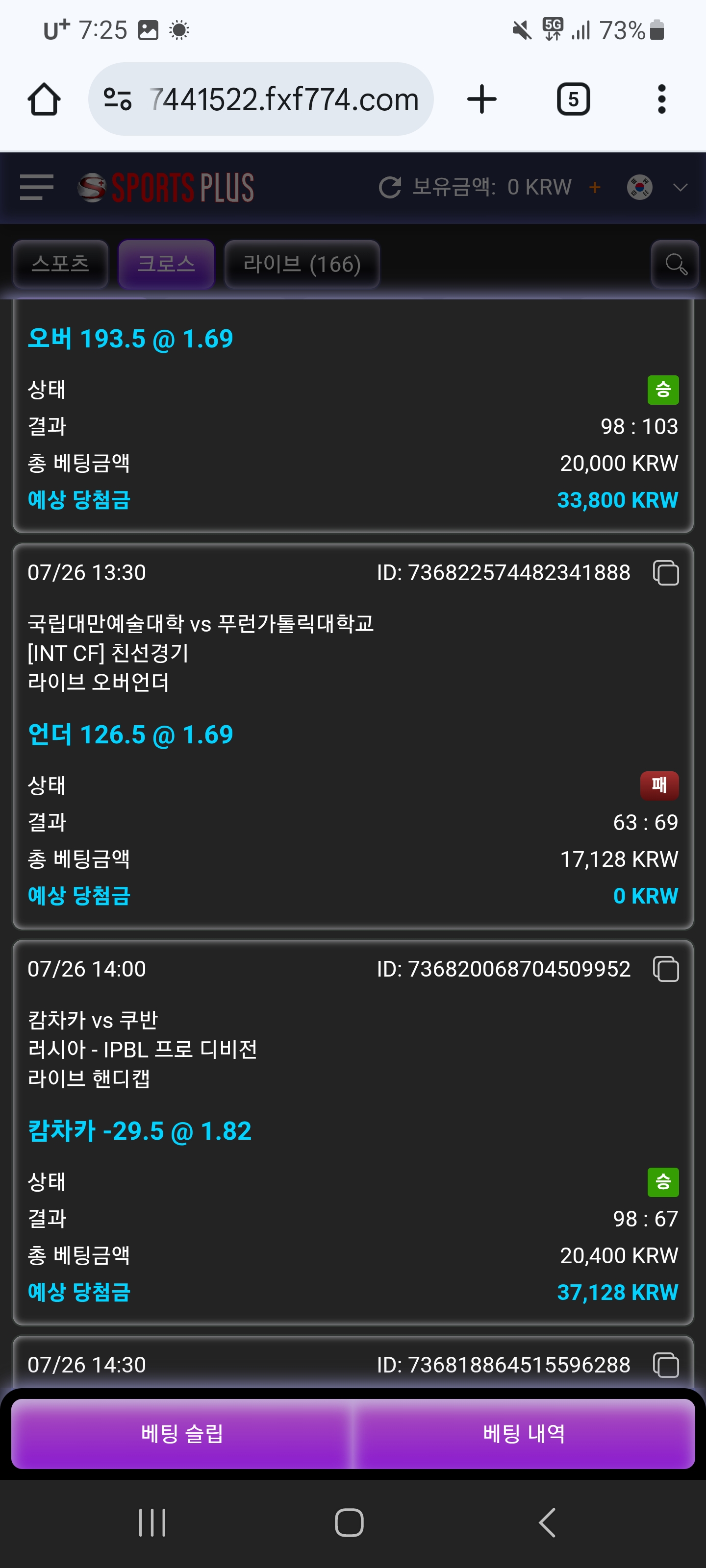Copy bet ID 736820068704509952
The height and width of the screenshot is (1568, 706).
pyautogui.click(x=666, y=969)
